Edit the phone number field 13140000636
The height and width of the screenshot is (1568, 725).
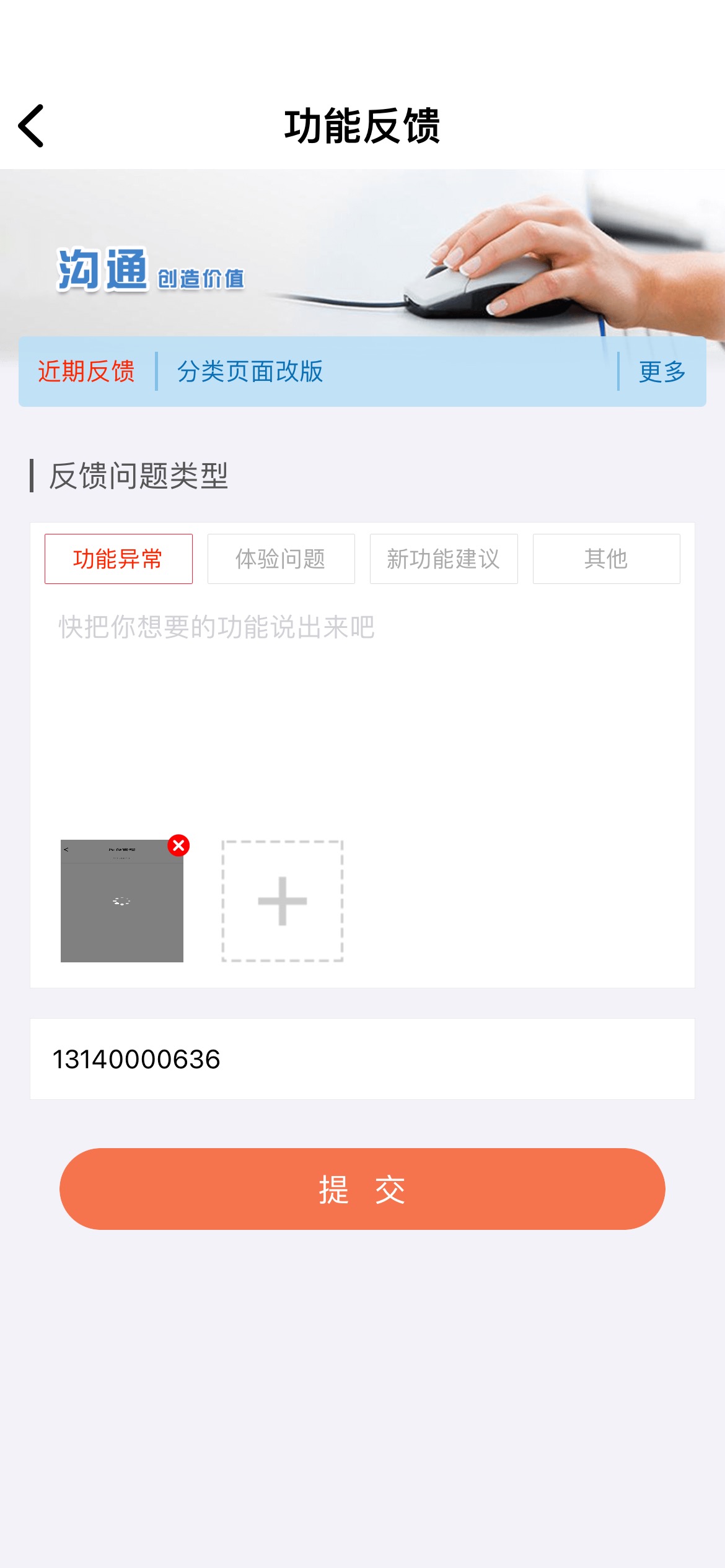(362, 1059)
